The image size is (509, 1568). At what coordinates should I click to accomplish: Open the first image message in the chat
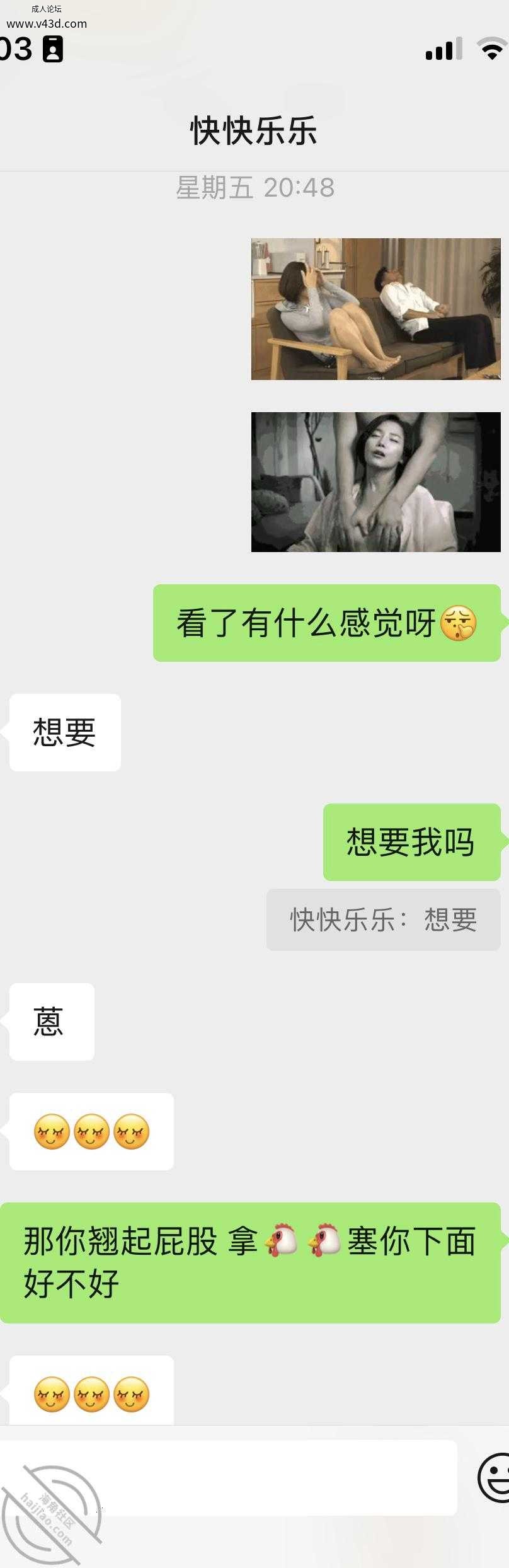(x=375, y=309)
